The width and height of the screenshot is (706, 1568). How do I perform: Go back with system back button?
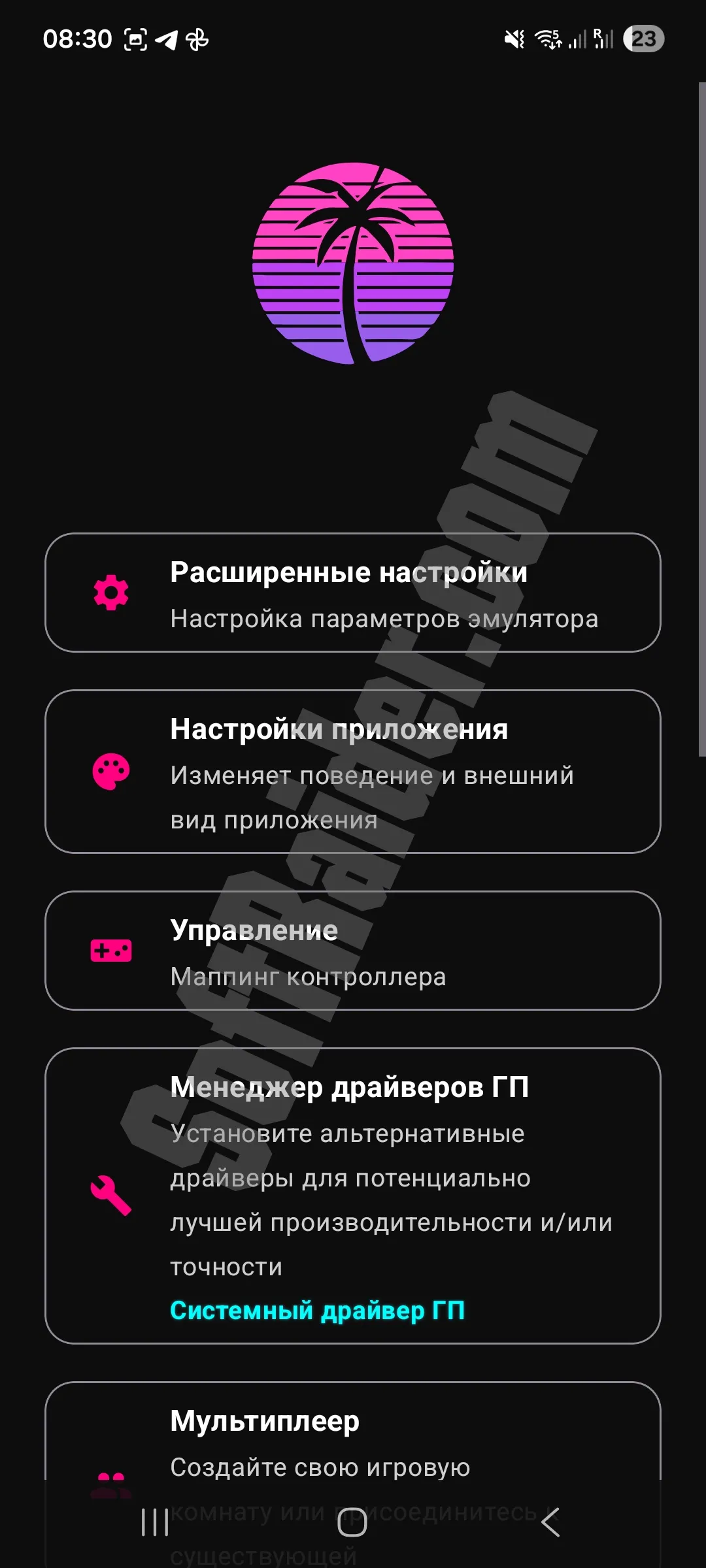(x=550, y=1522)
